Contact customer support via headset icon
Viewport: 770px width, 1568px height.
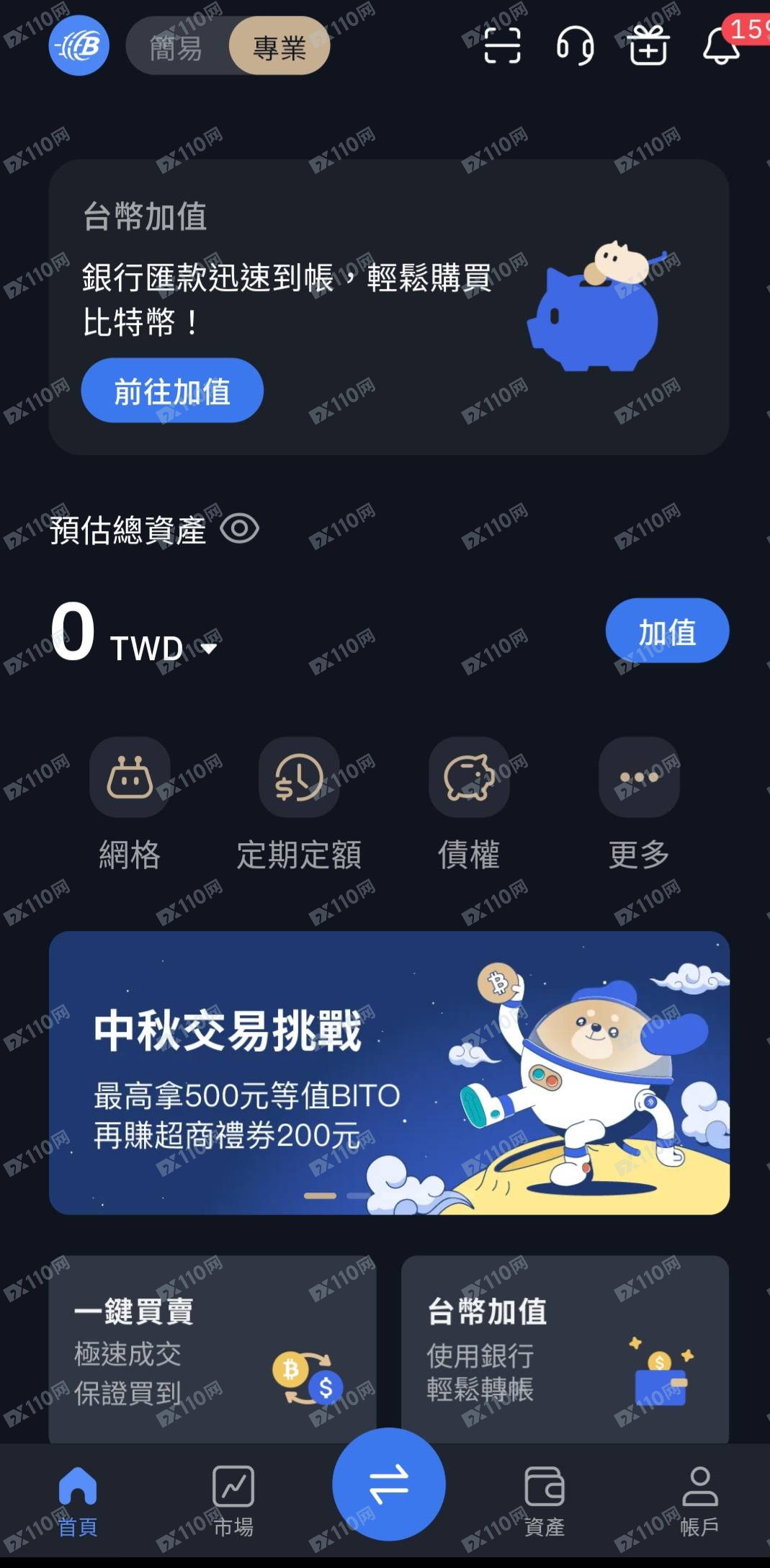coord(575,47)
